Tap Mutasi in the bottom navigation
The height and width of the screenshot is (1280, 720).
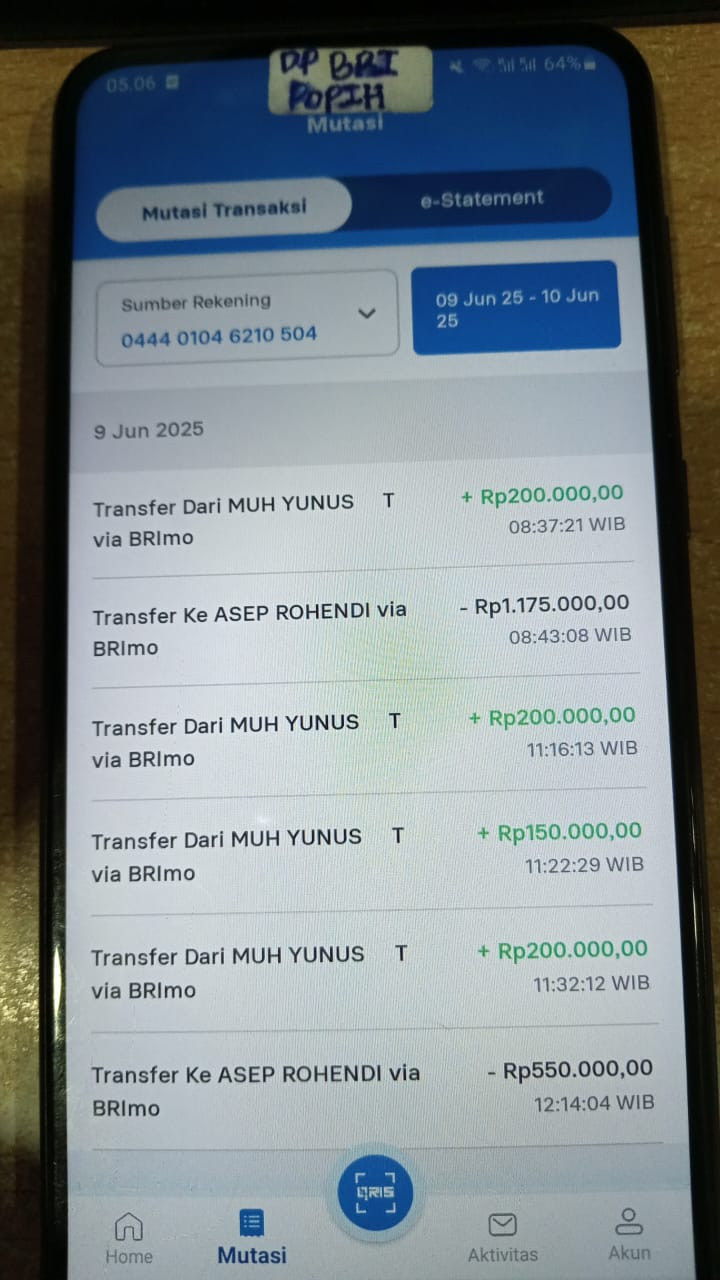click(x=252, y=1237)
